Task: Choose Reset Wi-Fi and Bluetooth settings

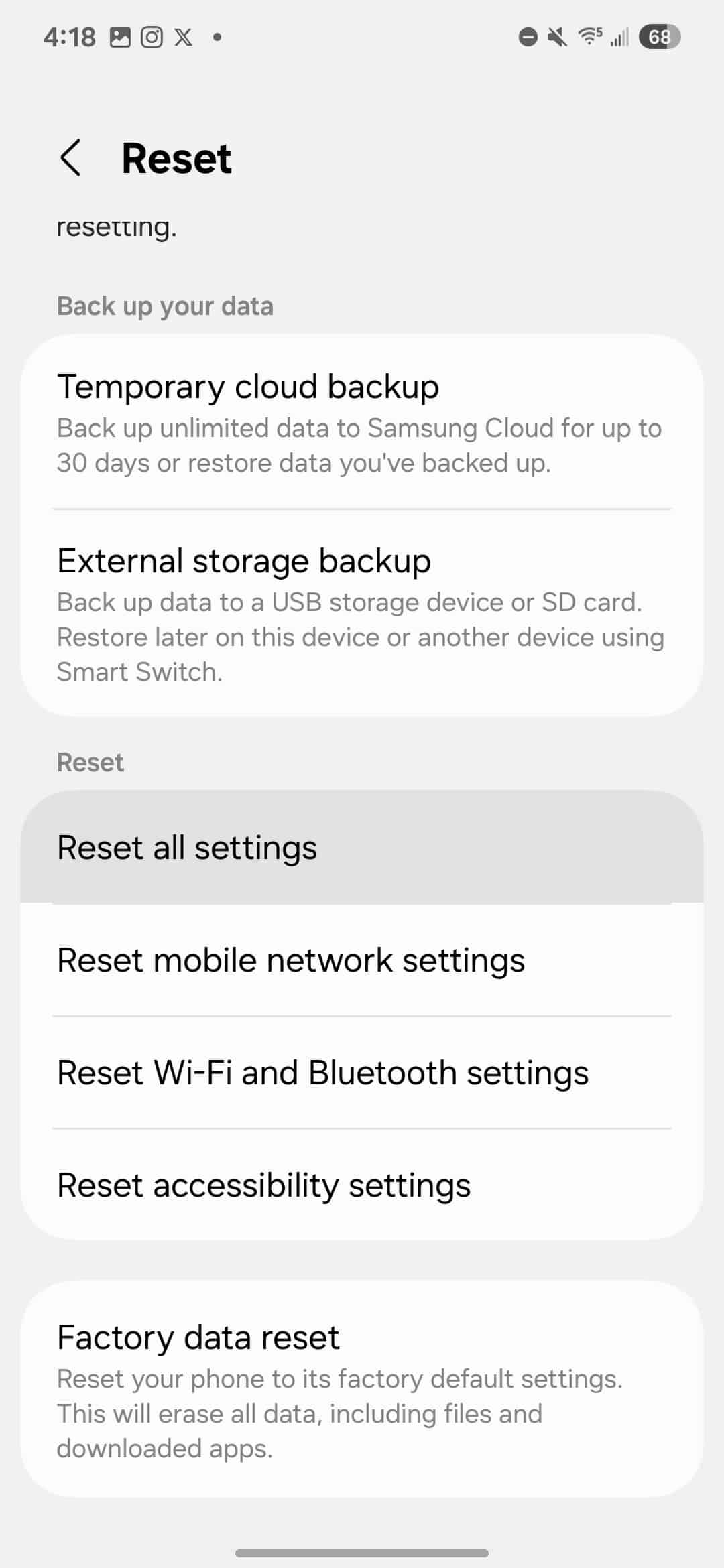Action: [362, 1072]
